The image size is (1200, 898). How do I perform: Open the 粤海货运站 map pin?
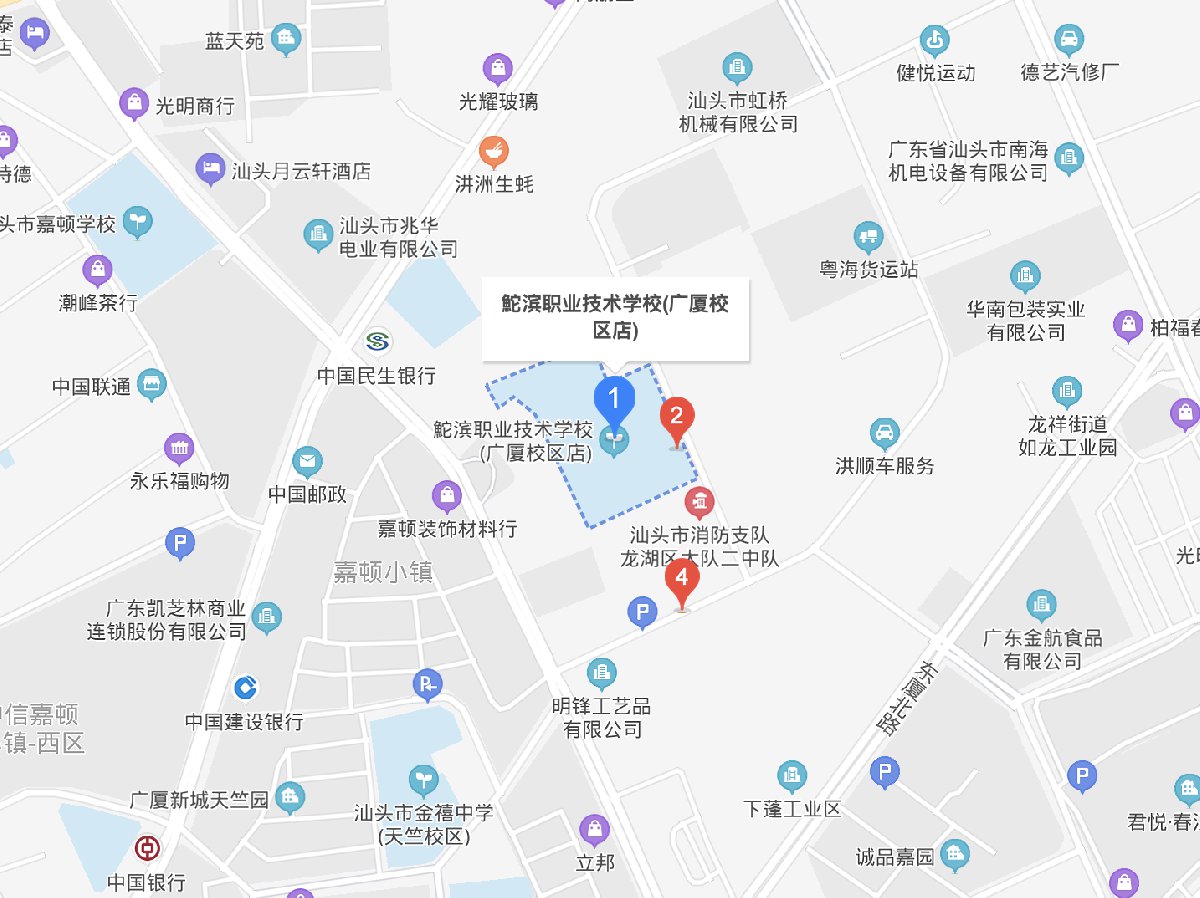(868, 237)
